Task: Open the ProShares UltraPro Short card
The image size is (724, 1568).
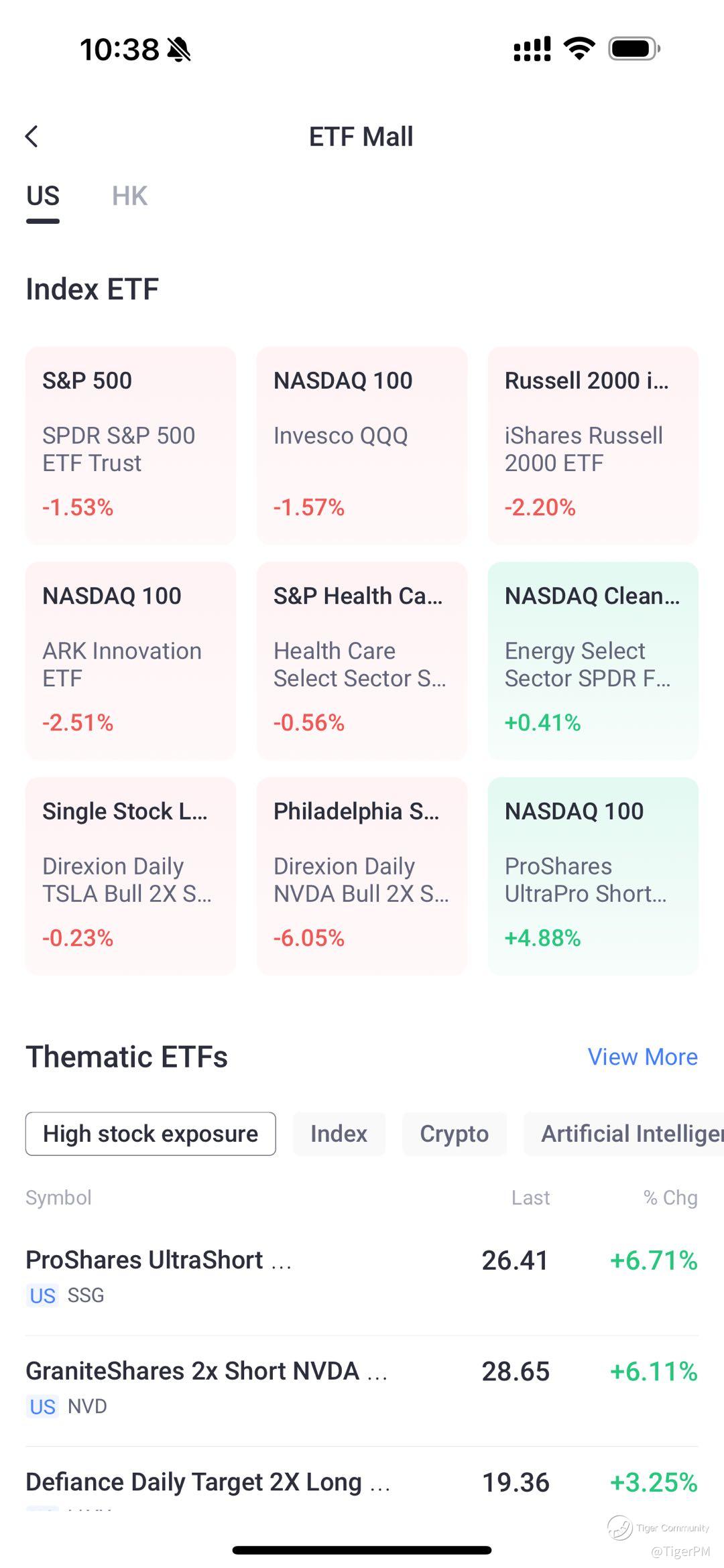Action: [x=593, y=876]
